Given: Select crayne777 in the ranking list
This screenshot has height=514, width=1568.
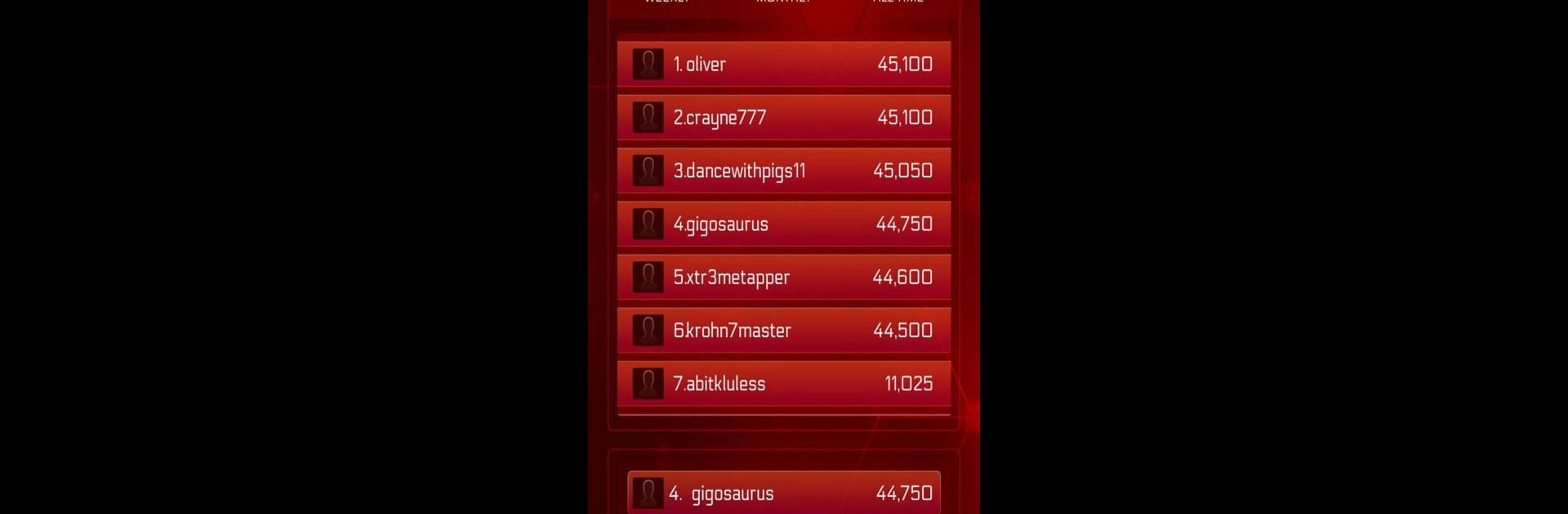Looking at the screenshot, I should point(783,117).
